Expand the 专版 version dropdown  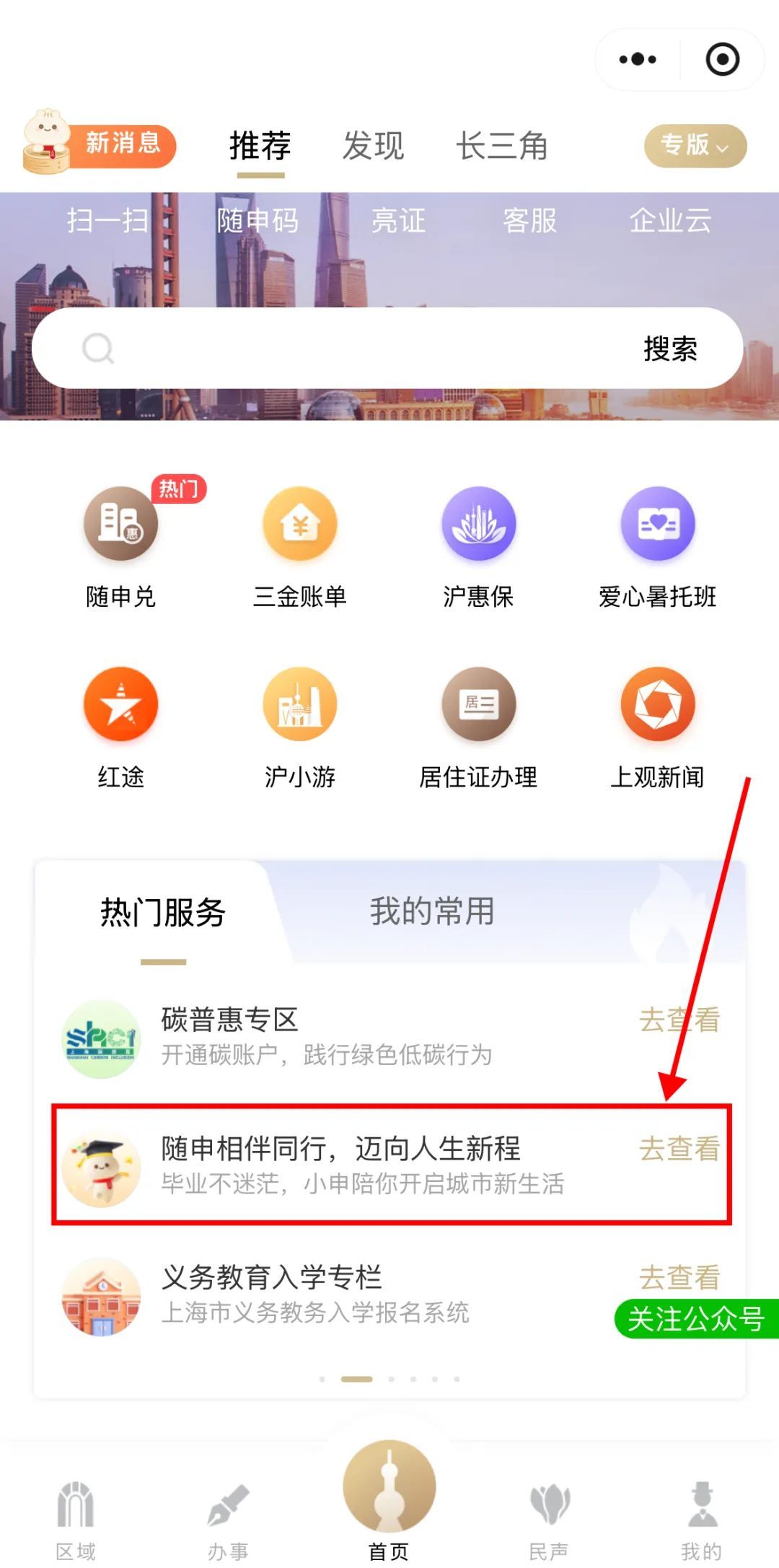click(695, 146)
